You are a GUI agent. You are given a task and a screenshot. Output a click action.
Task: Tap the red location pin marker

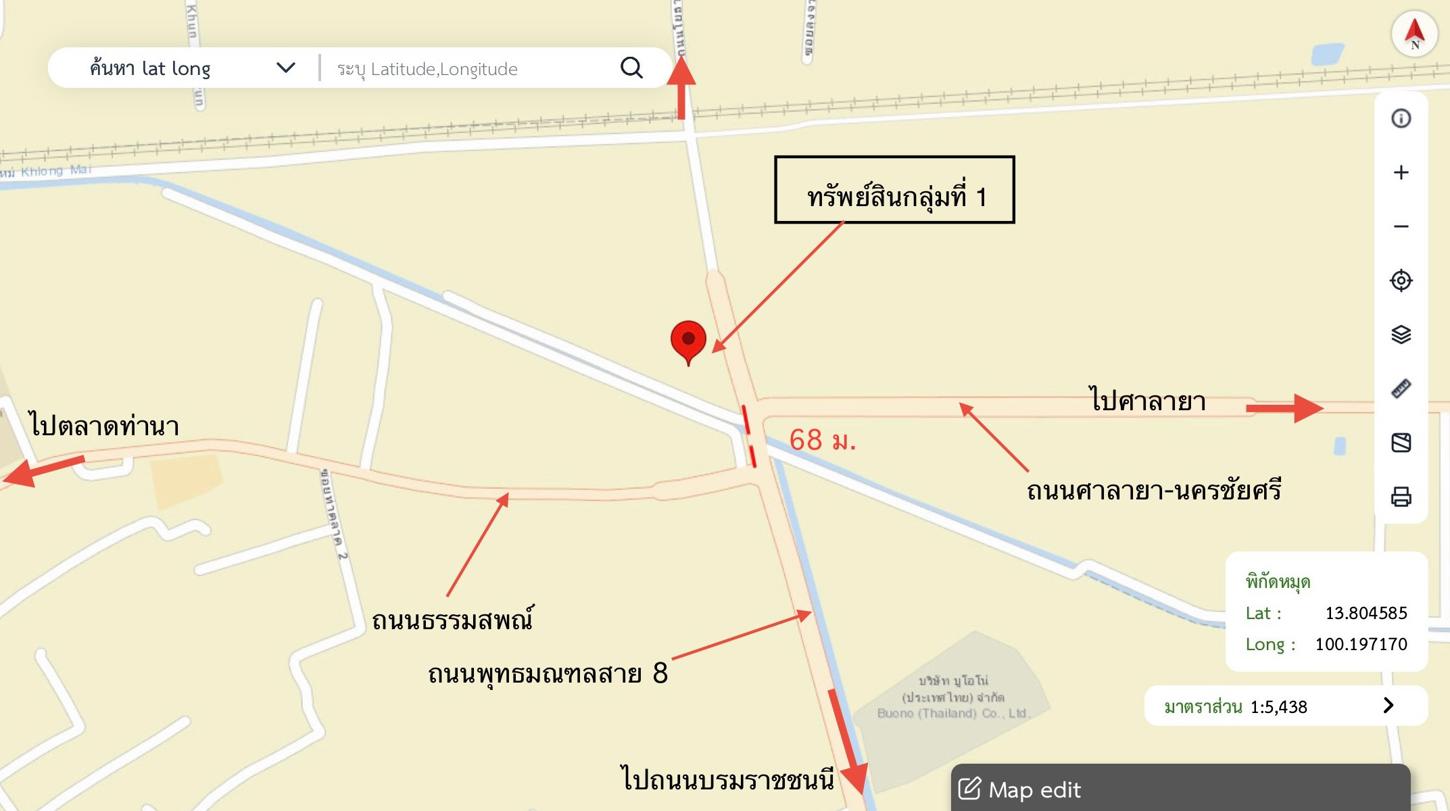(688, 341)
